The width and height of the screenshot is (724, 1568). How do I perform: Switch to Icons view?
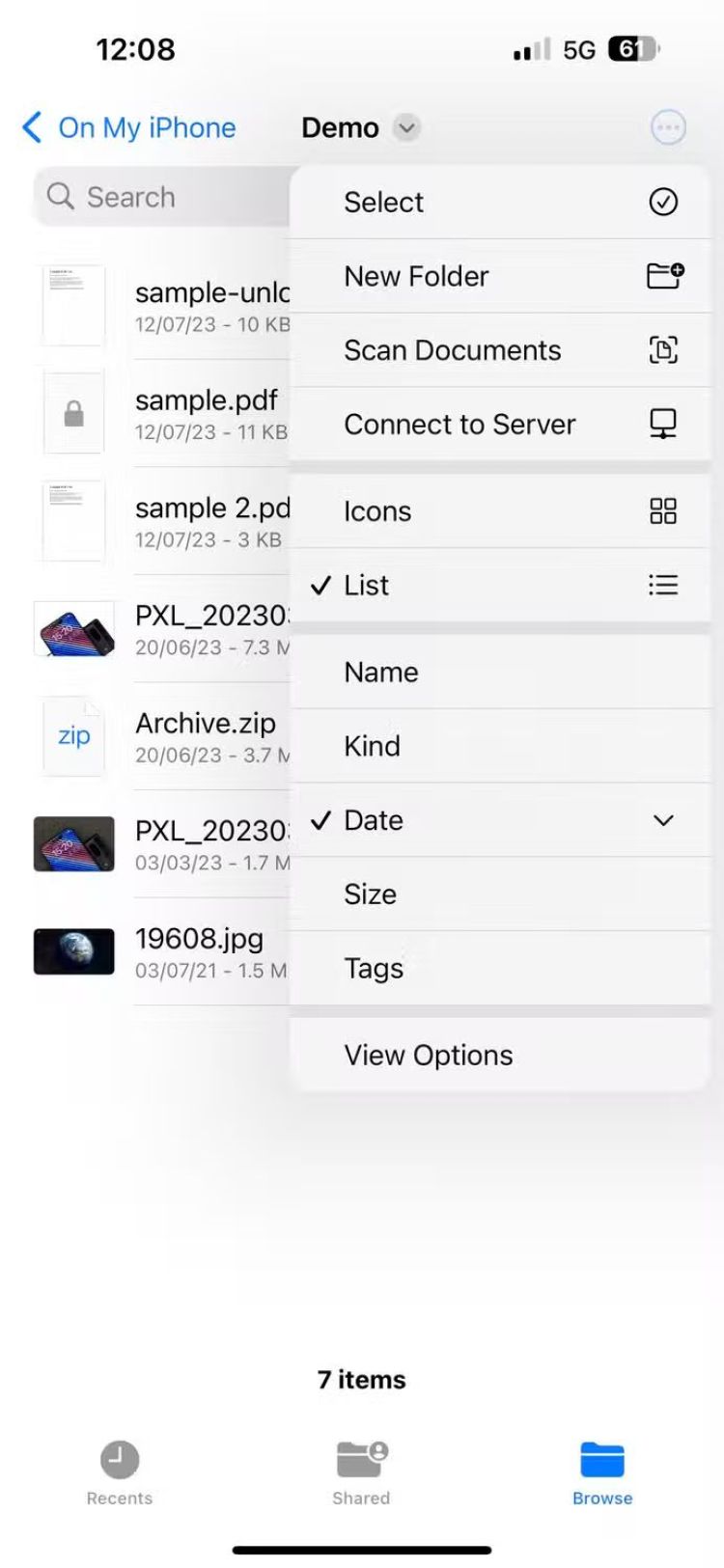point(500,511)
